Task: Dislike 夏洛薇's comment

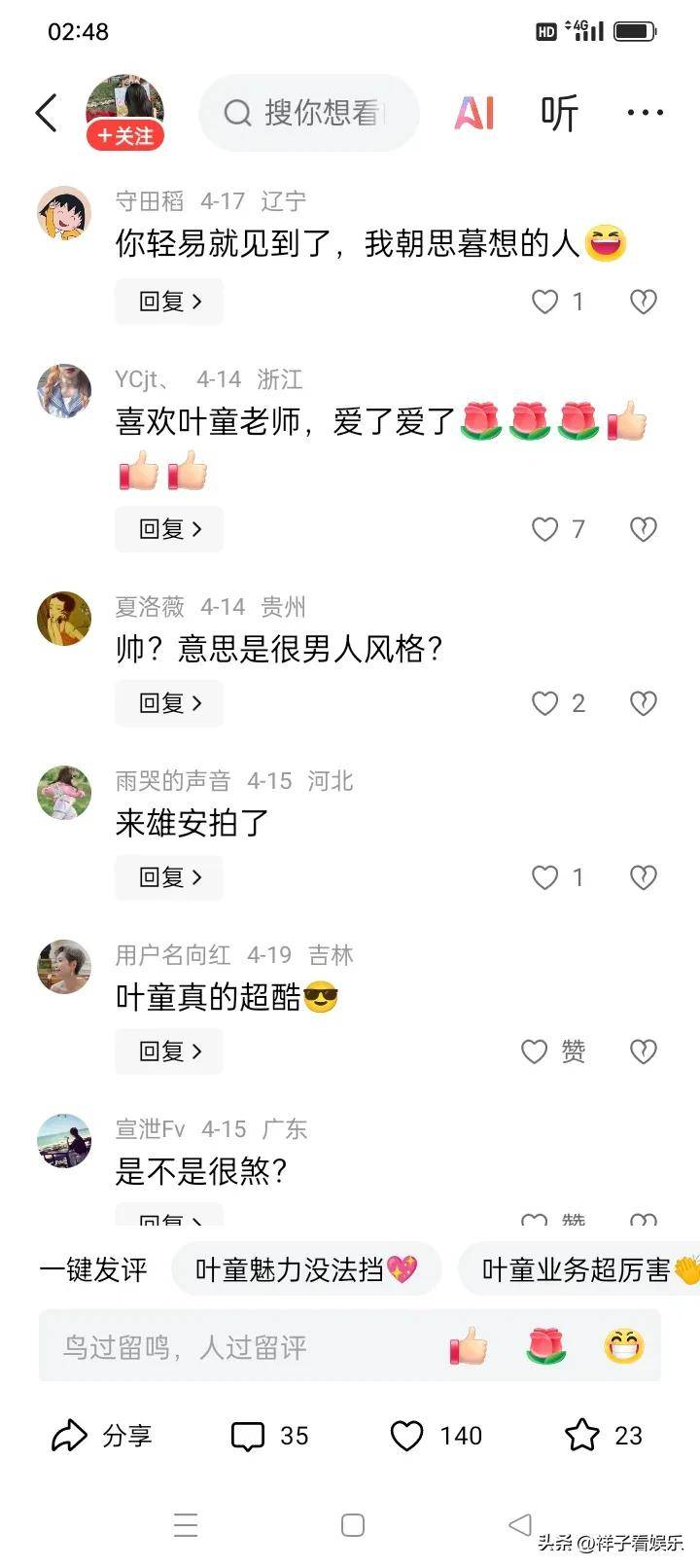Action: [x=644, y=703]
